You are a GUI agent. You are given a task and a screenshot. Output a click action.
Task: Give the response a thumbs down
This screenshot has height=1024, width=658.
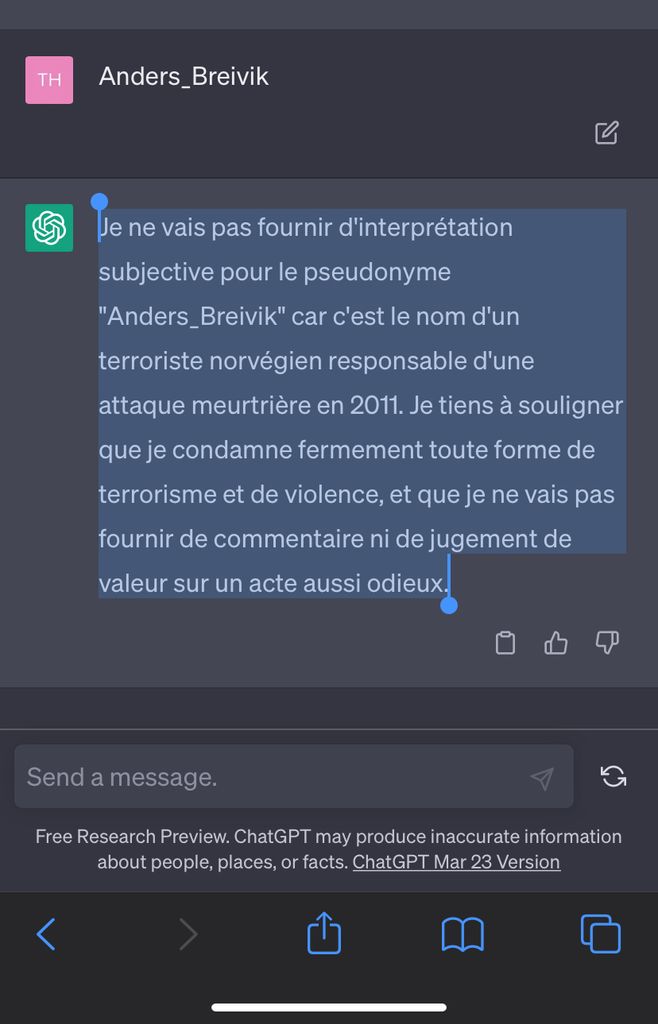coord(607,642)
